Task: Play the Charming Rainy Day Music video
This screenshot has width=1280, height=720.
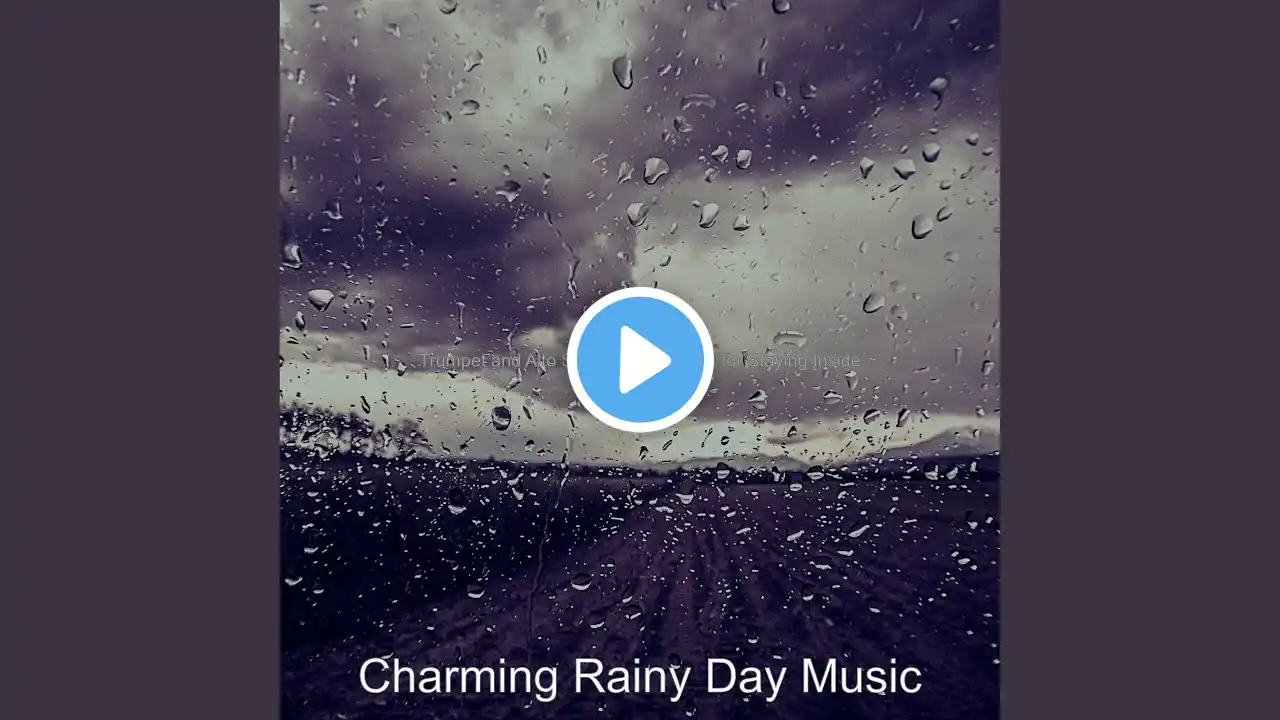Action: (x=640, y=360)
